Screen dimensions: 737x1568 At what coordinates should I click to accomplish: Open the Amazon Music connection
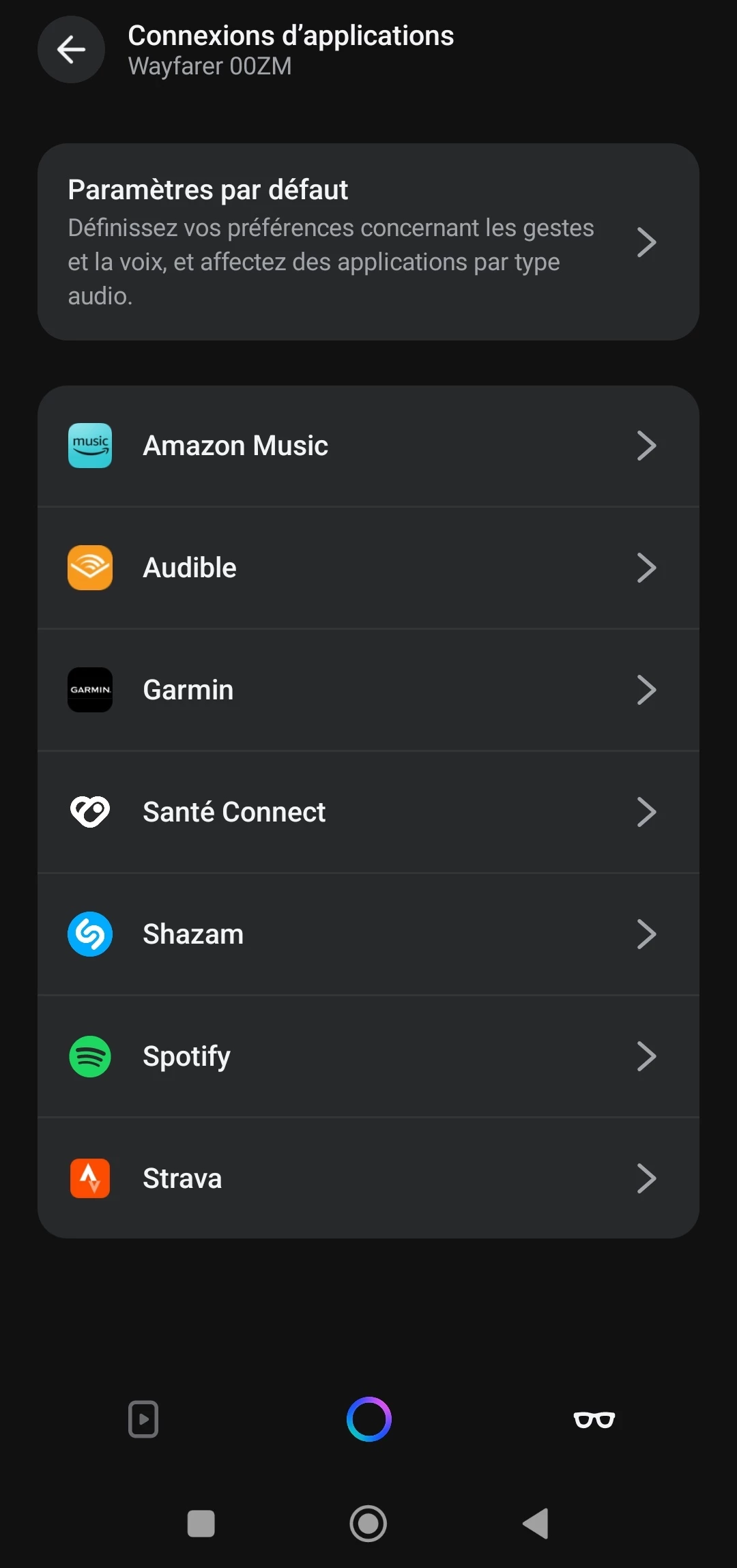point(369,446)
